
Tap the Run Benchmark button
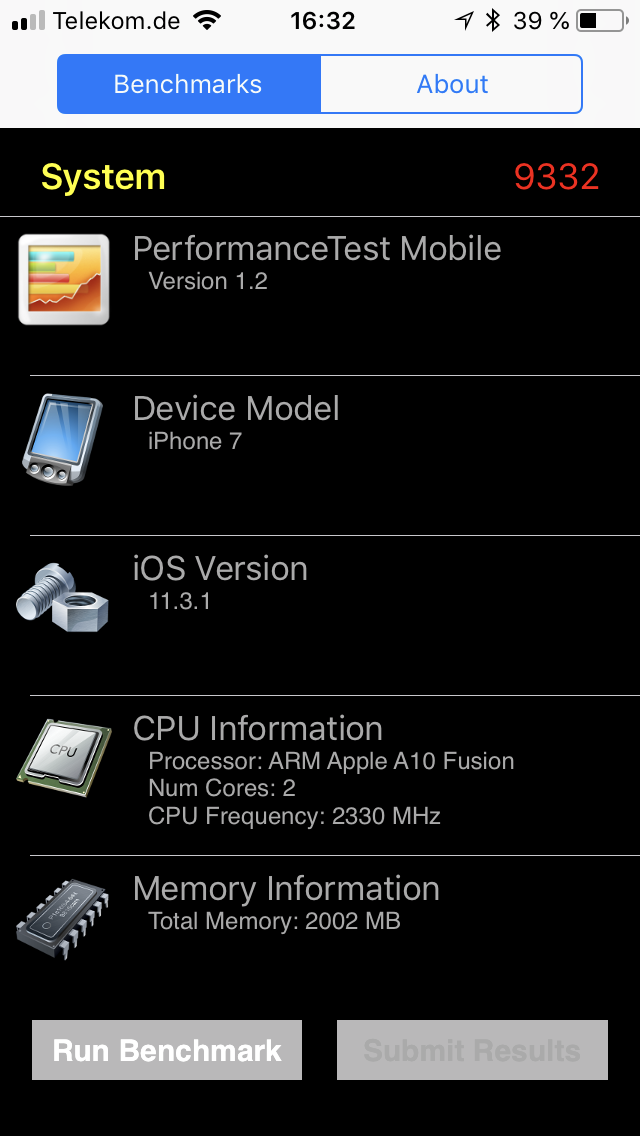(167, 1050)
